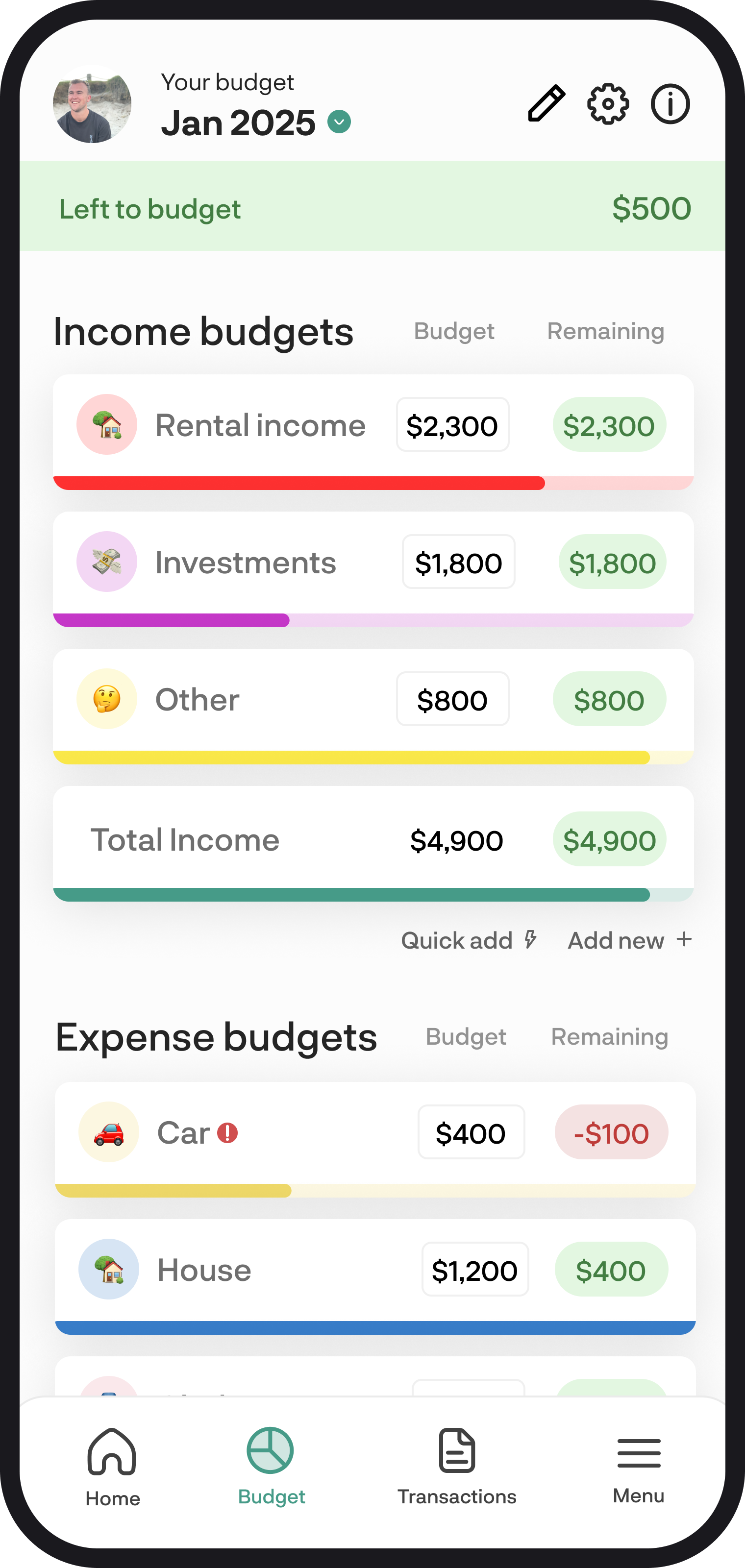Tap the pencil edit icon
This screenshot has width=745, height=1568.
[546, 103]
